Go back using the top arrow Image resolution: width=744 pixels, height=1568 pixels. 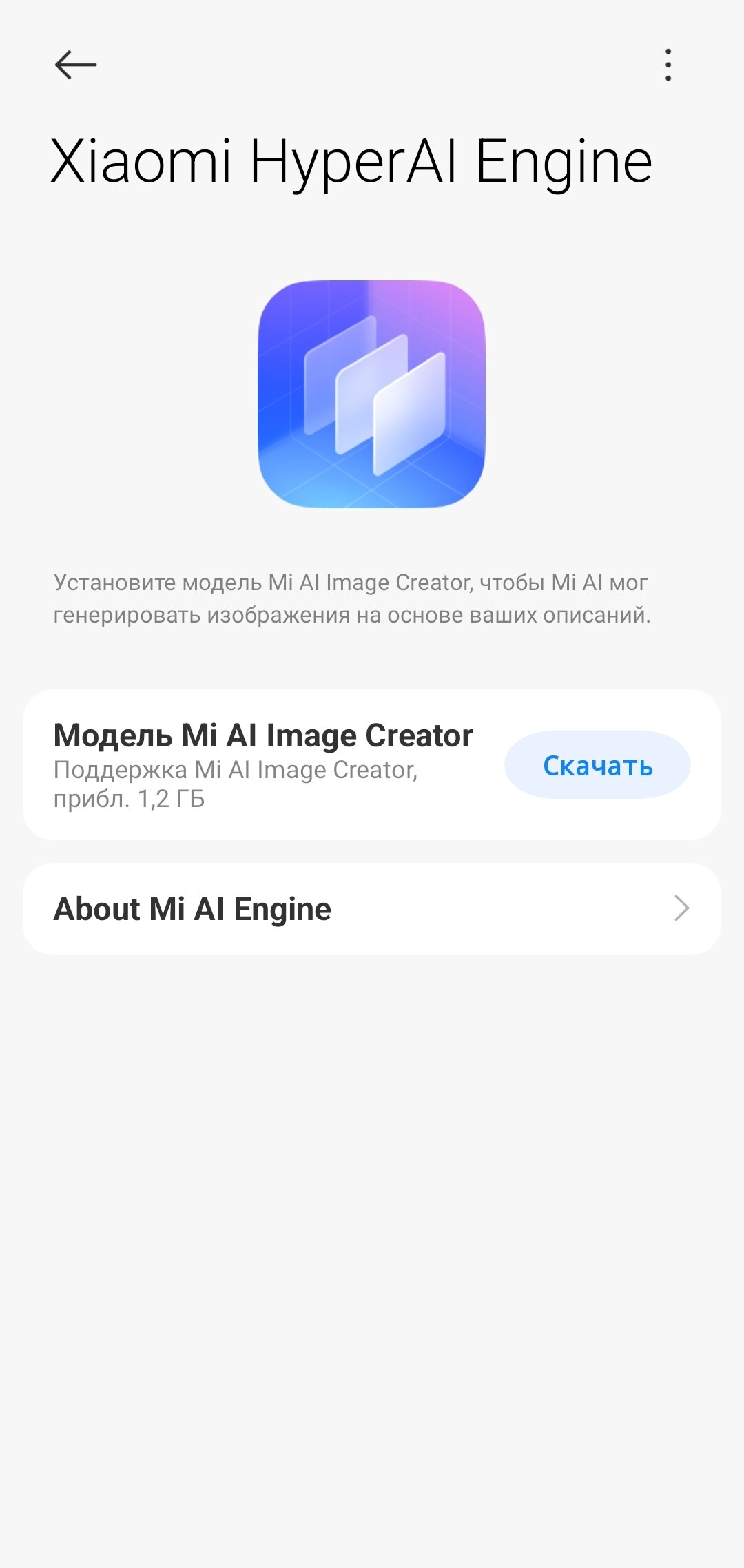click(75, 65)
